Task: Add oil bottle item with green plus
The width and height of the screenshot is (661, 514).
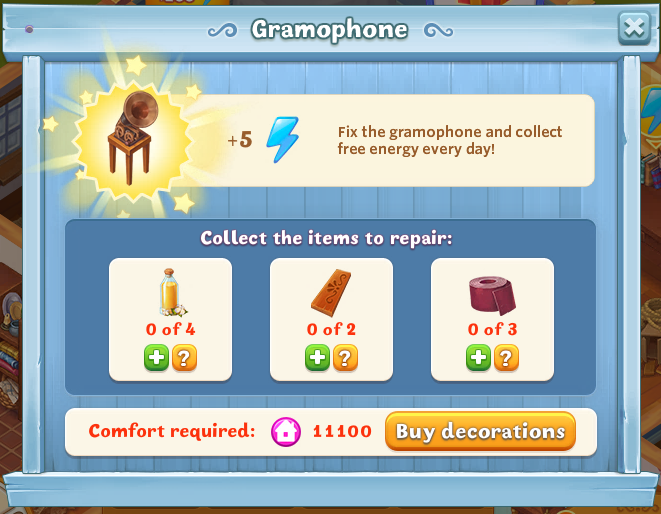Action: (157, 357)
